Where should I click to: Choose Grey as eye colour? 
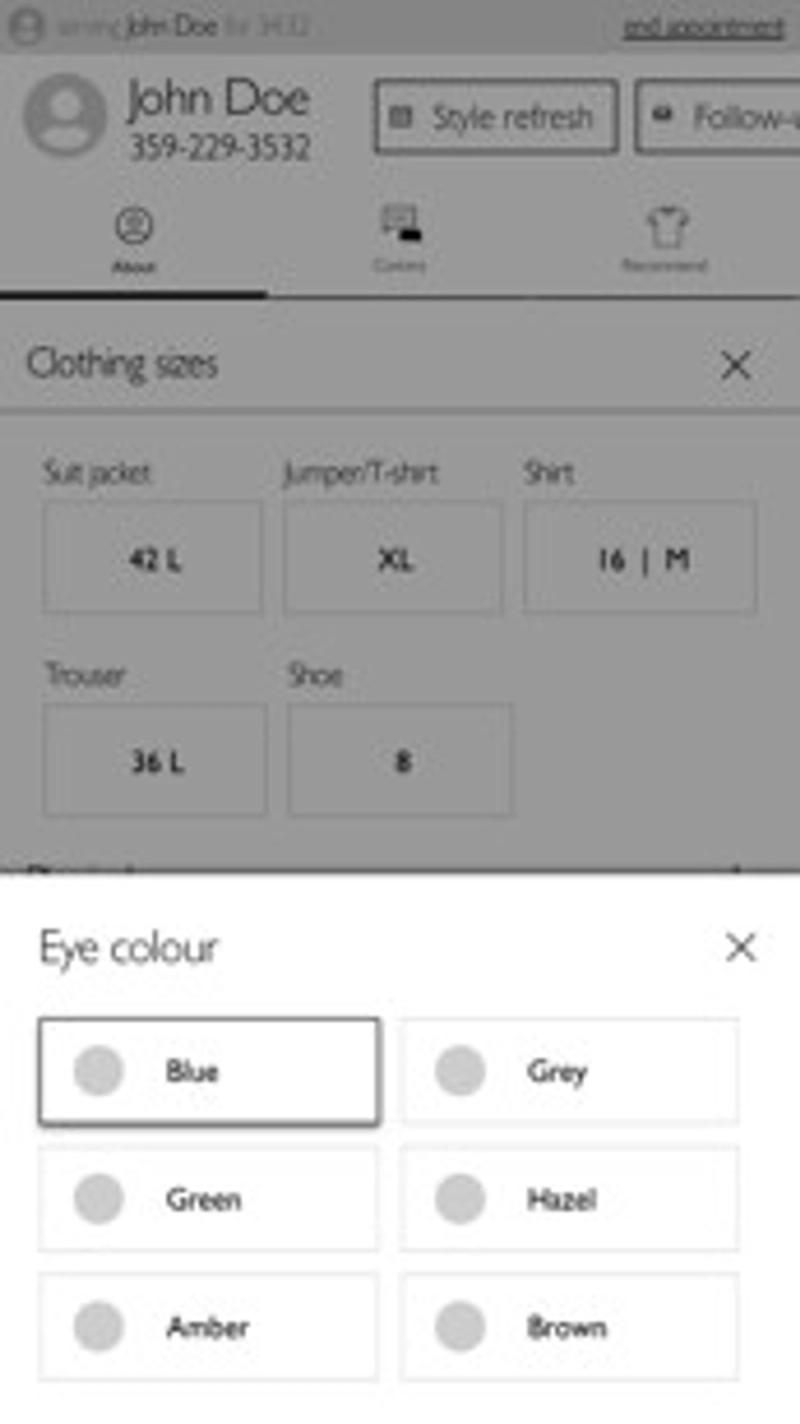[569, 1071]
